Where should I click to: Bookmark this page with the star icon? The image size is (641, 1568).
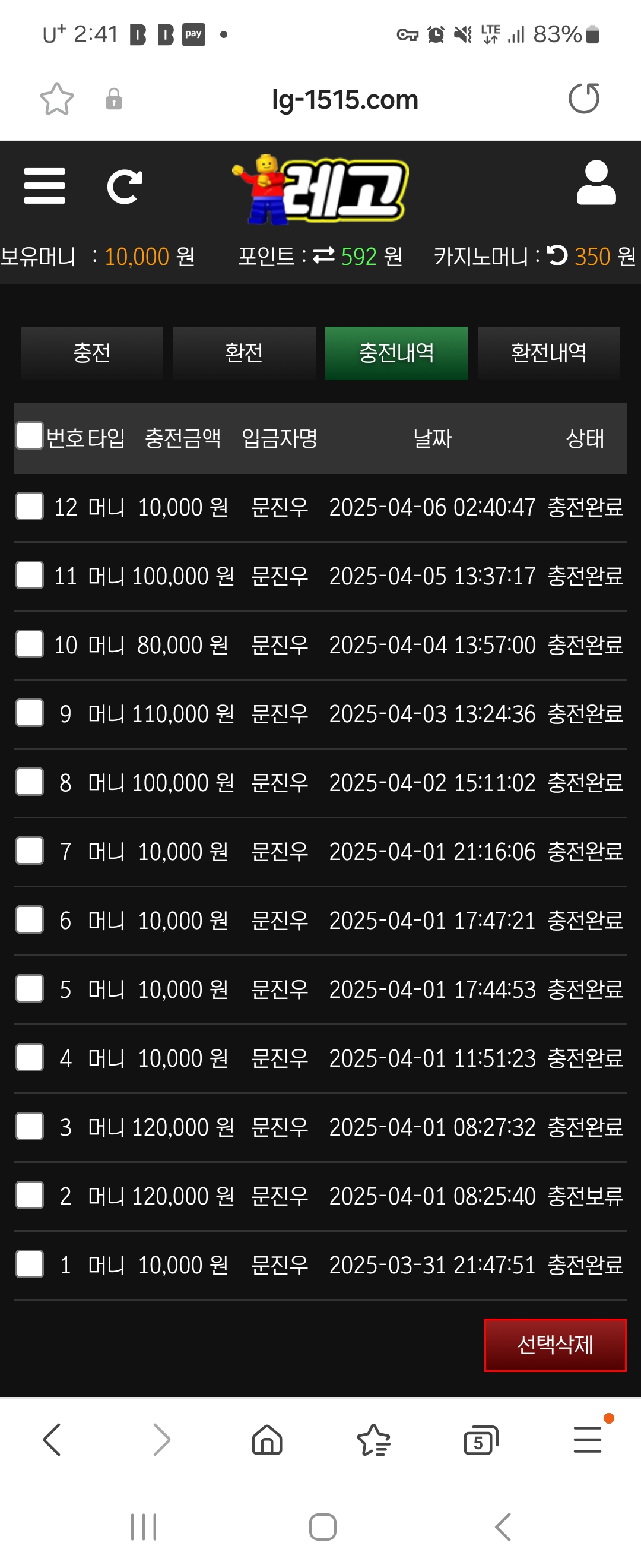56,99
